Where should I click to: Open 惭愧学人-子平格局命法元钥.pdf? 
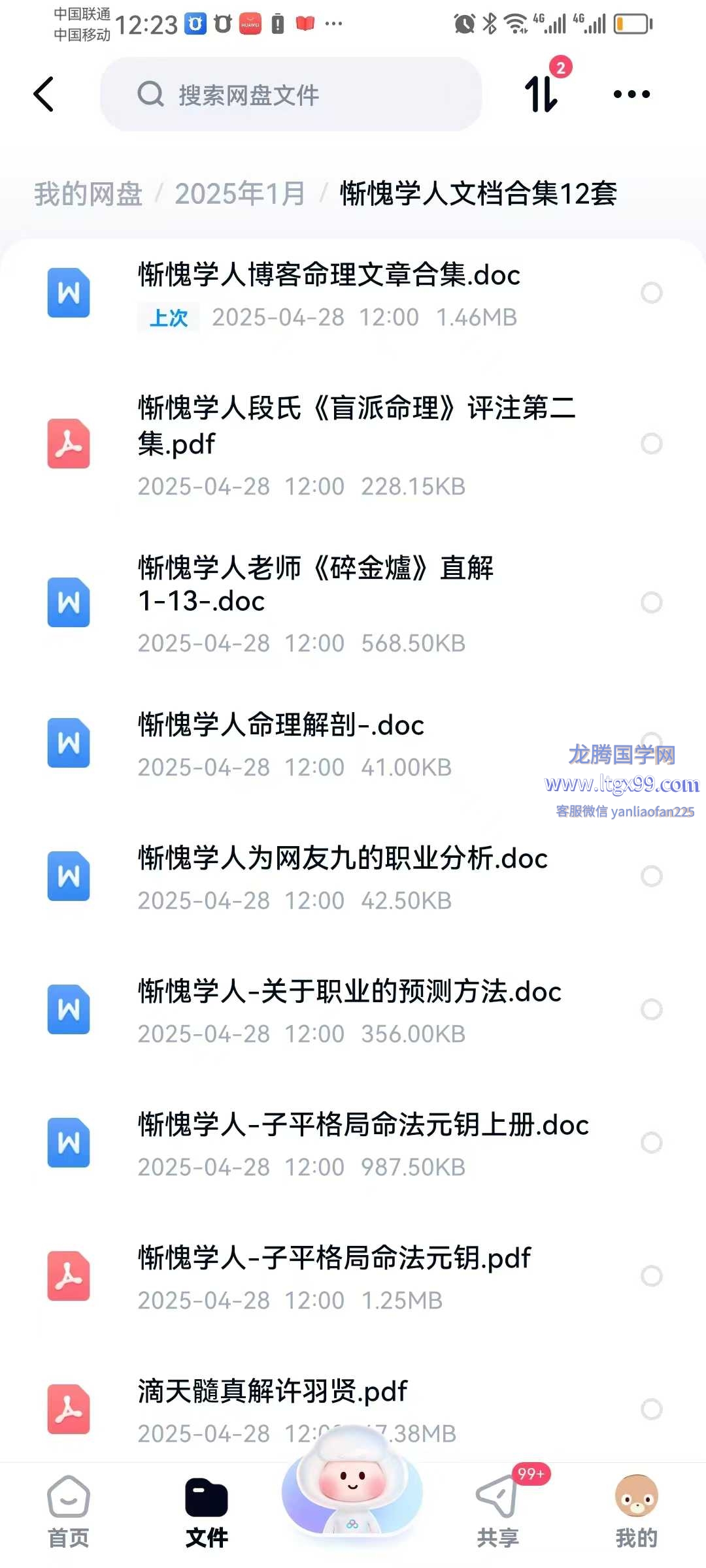click(x=335, y=1258)
